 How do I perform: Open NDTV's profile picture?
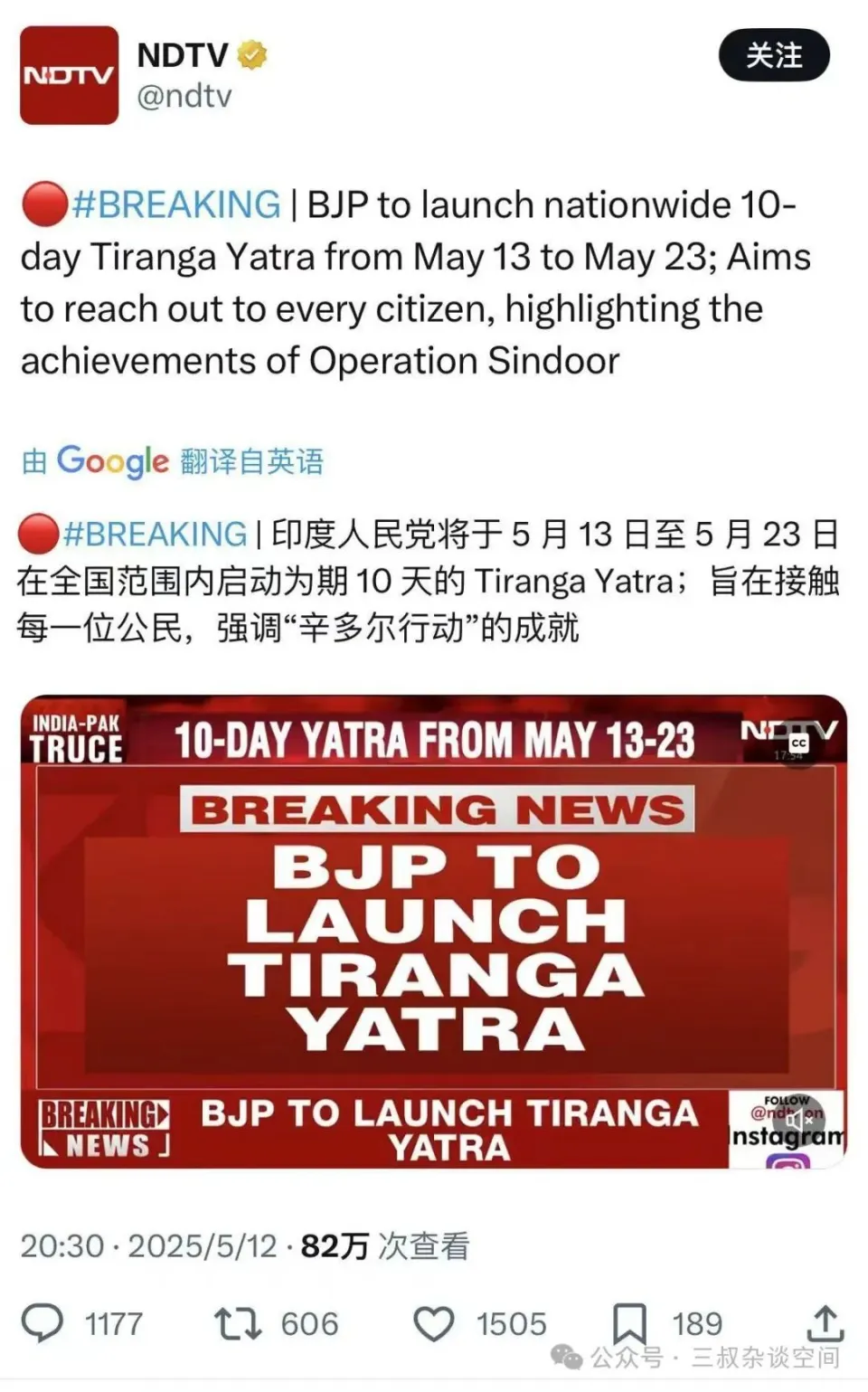click(69, 75)
